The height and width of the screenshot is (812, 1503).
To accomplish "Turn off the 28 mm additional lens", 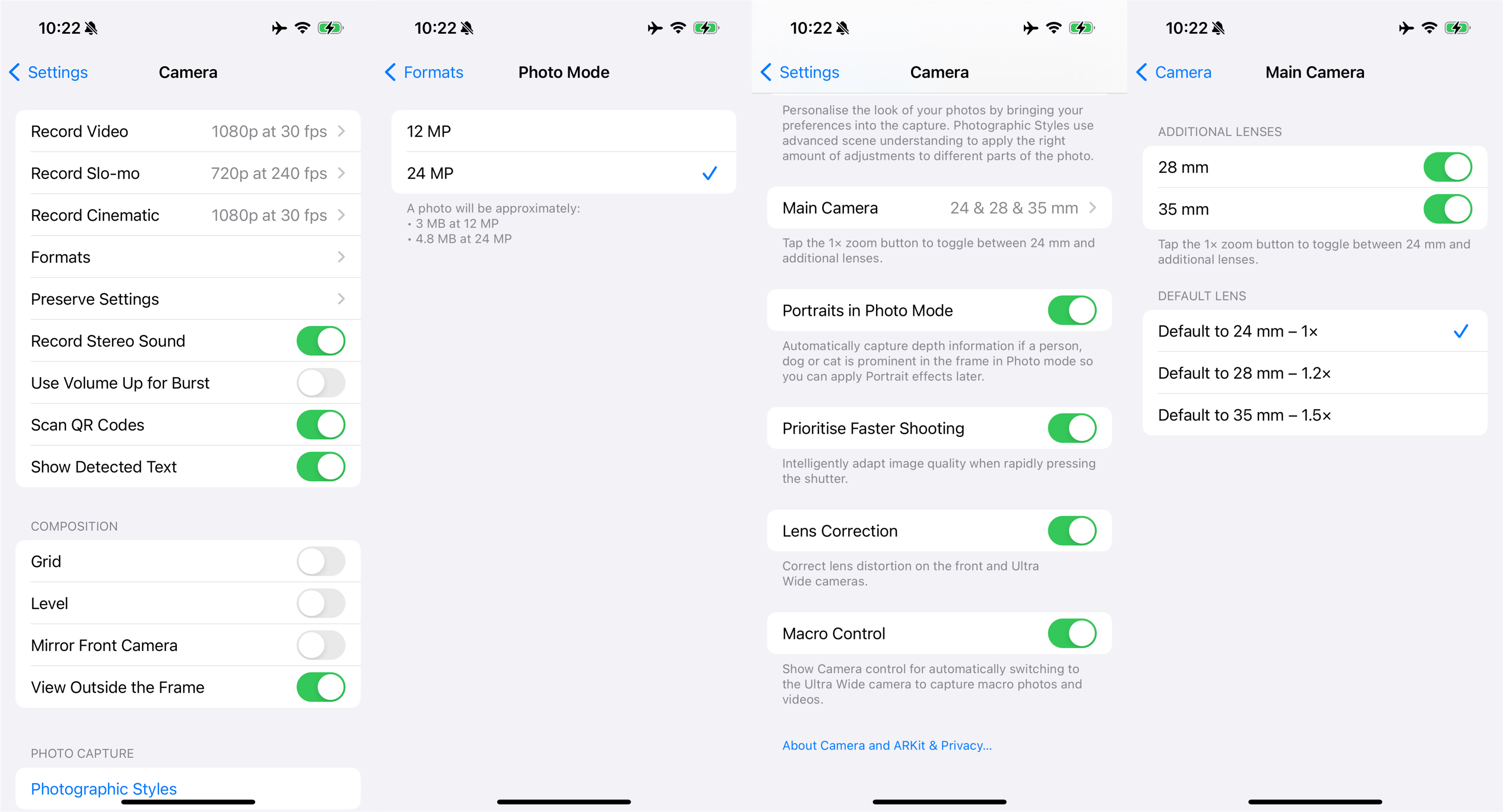I will tap(1447, 167).
